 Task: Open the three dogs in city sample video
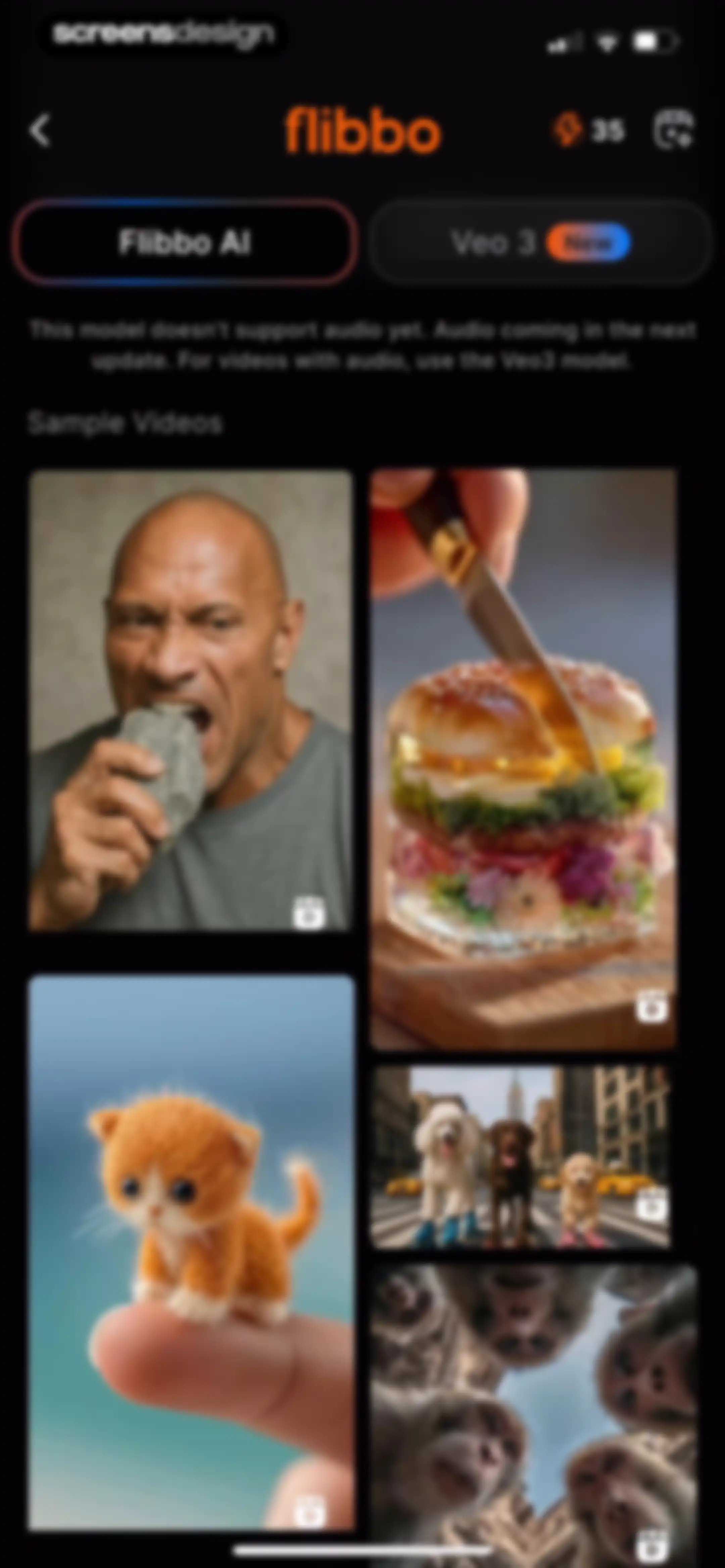[x=521, y=1157]
